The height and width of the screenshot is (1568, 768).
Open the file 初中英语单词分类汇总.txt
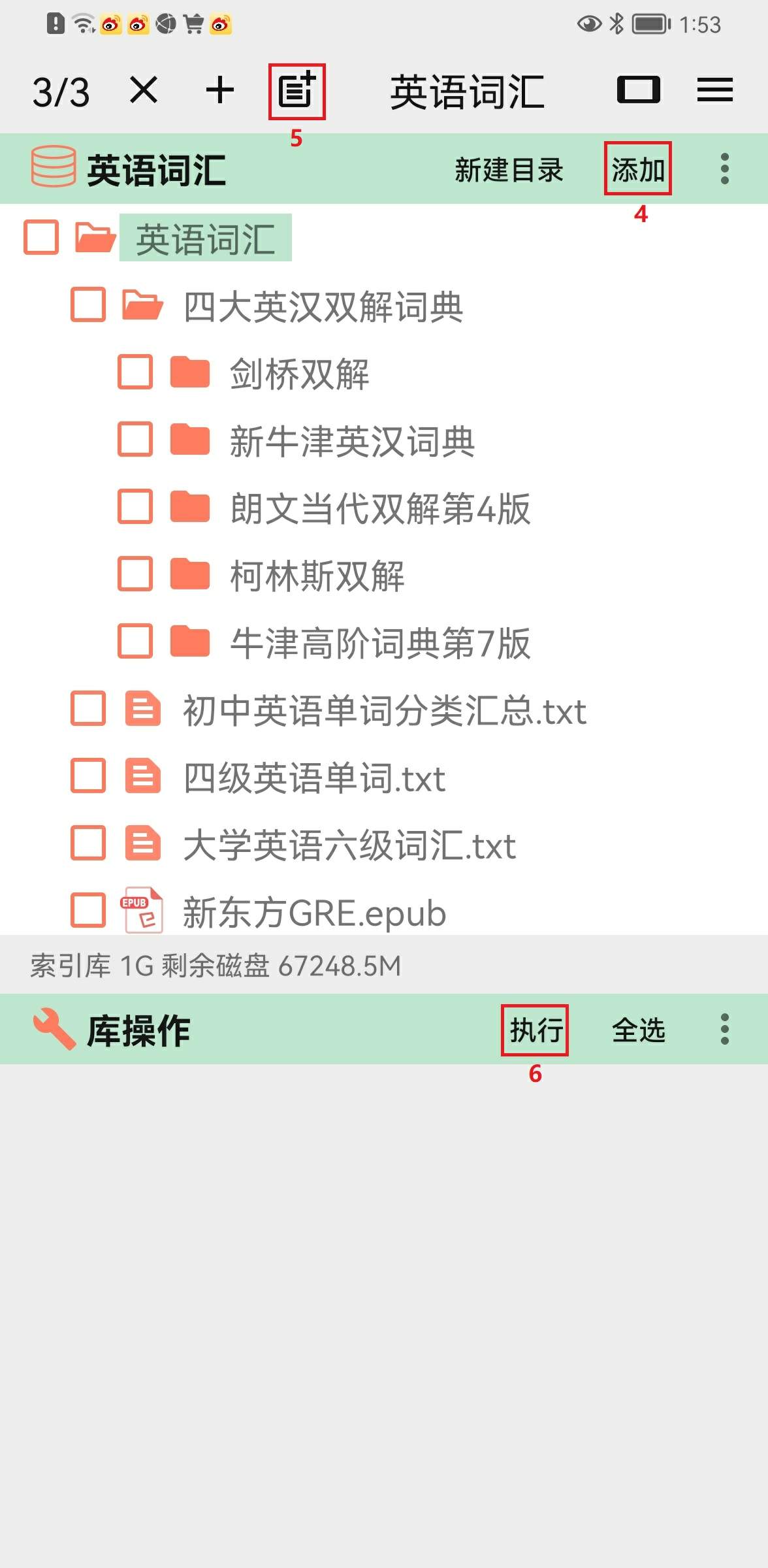[385, 711]
